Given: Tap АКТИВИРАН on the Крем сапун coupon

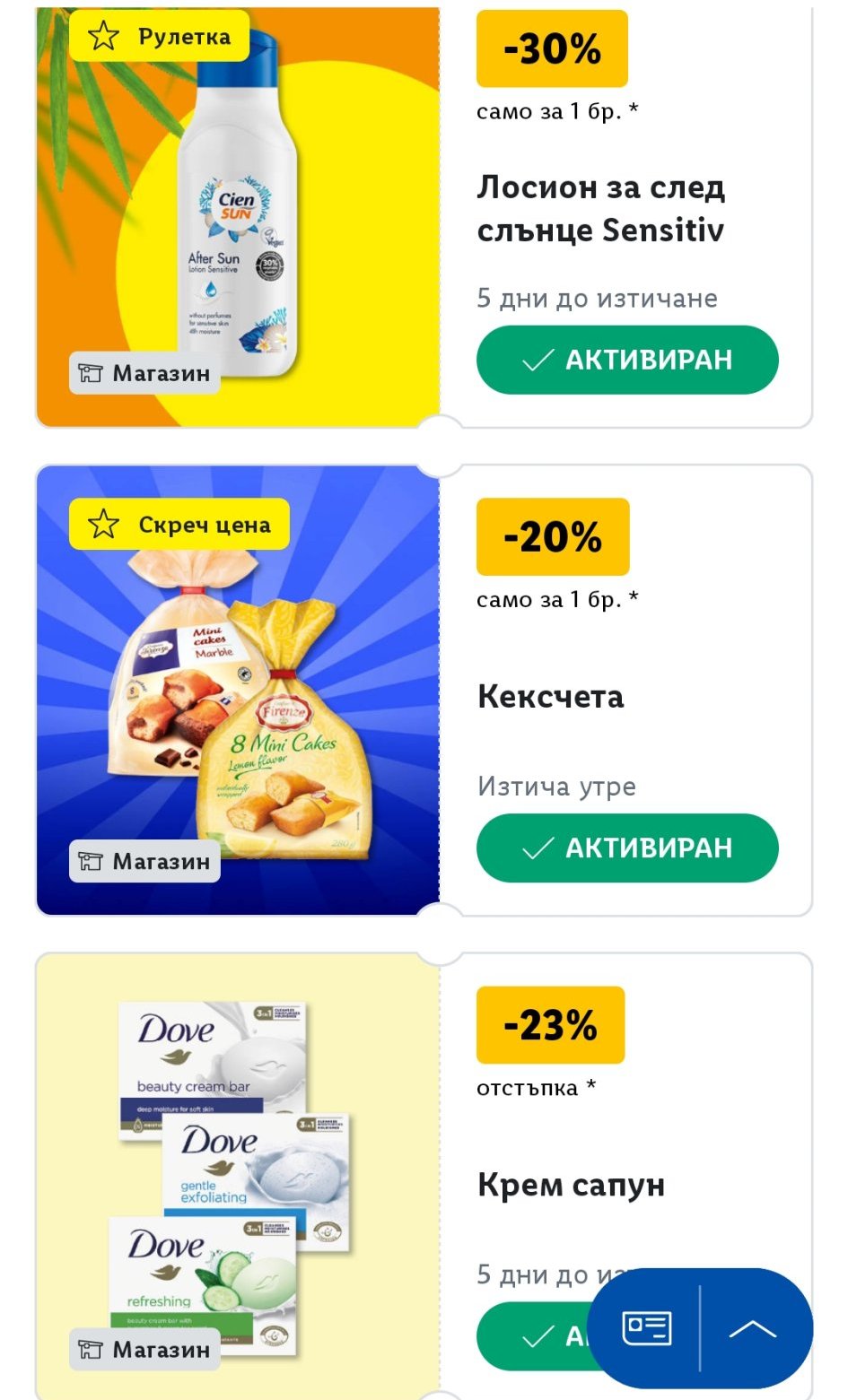Looking at the screenshot, I should point(534,1337).
